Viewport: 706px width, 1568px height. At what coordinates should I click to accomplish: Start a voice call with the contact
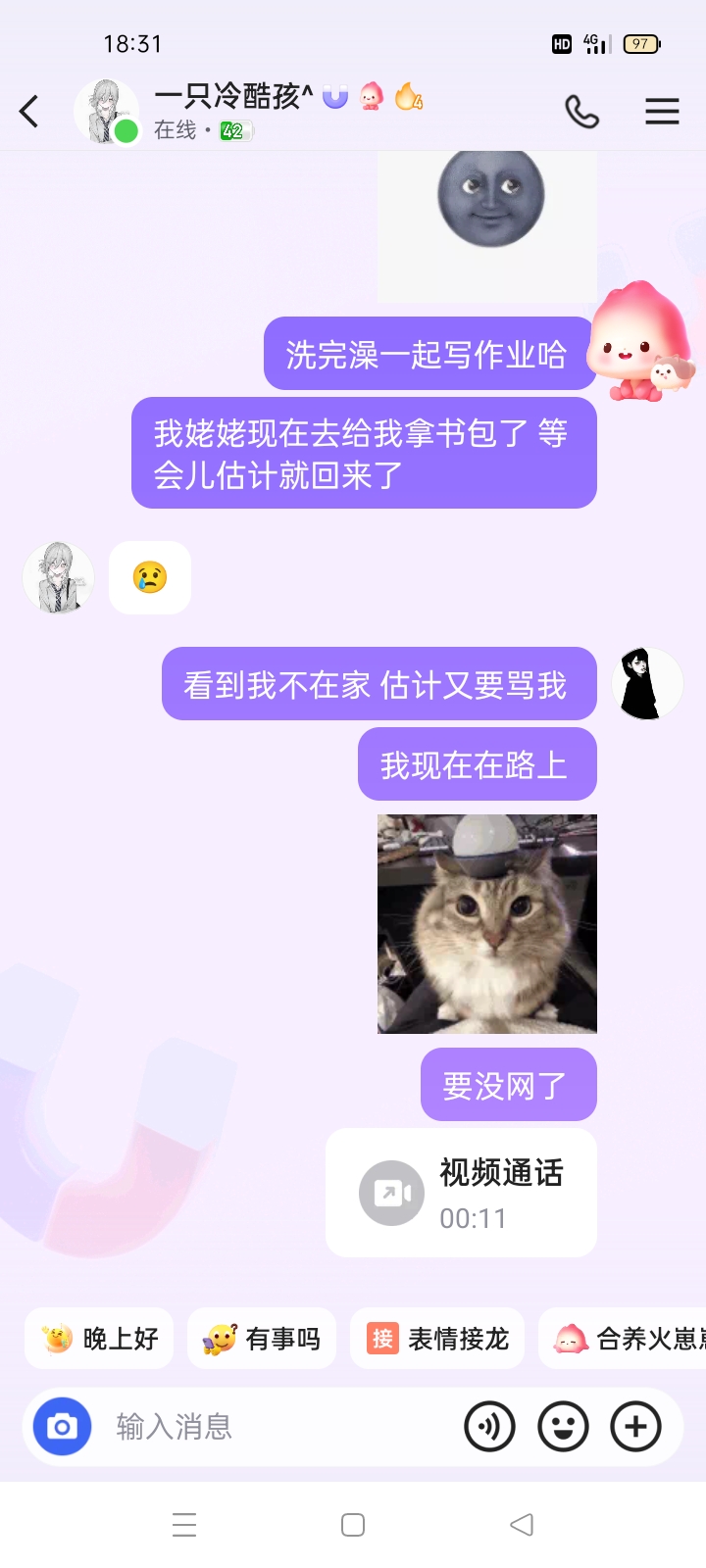582,111
